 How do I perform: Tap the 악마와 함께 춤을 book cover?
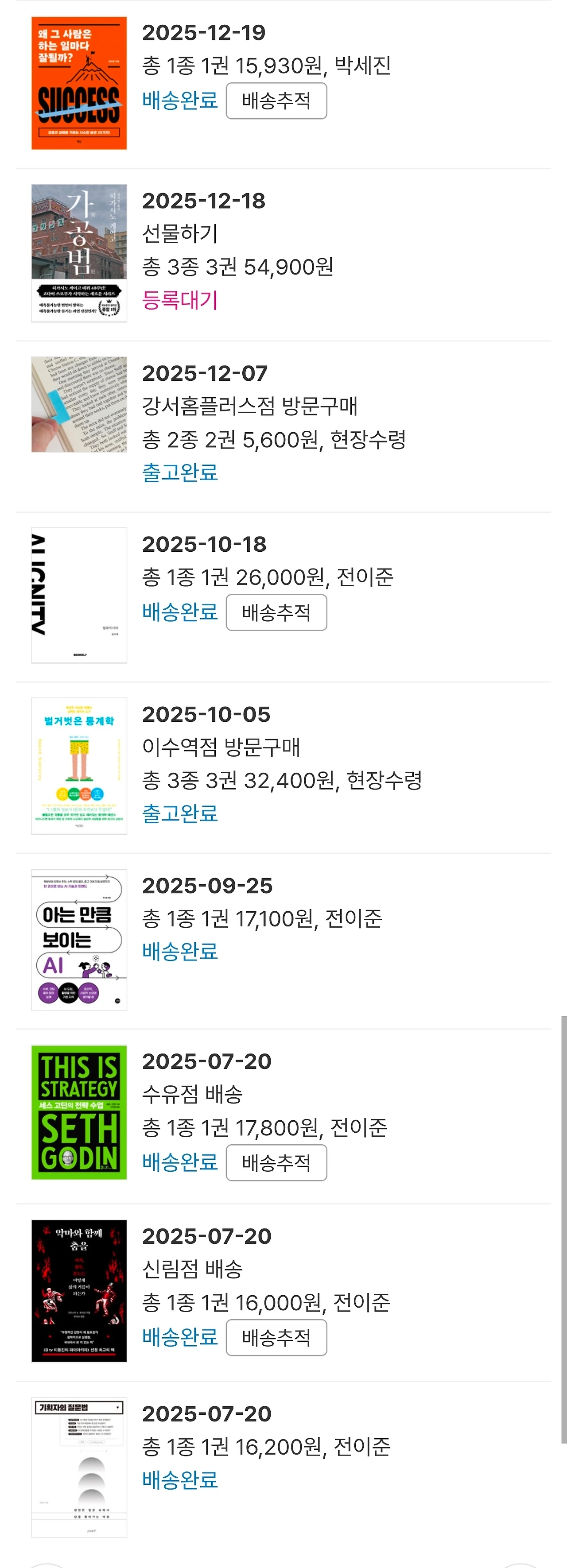point(79,1290)
